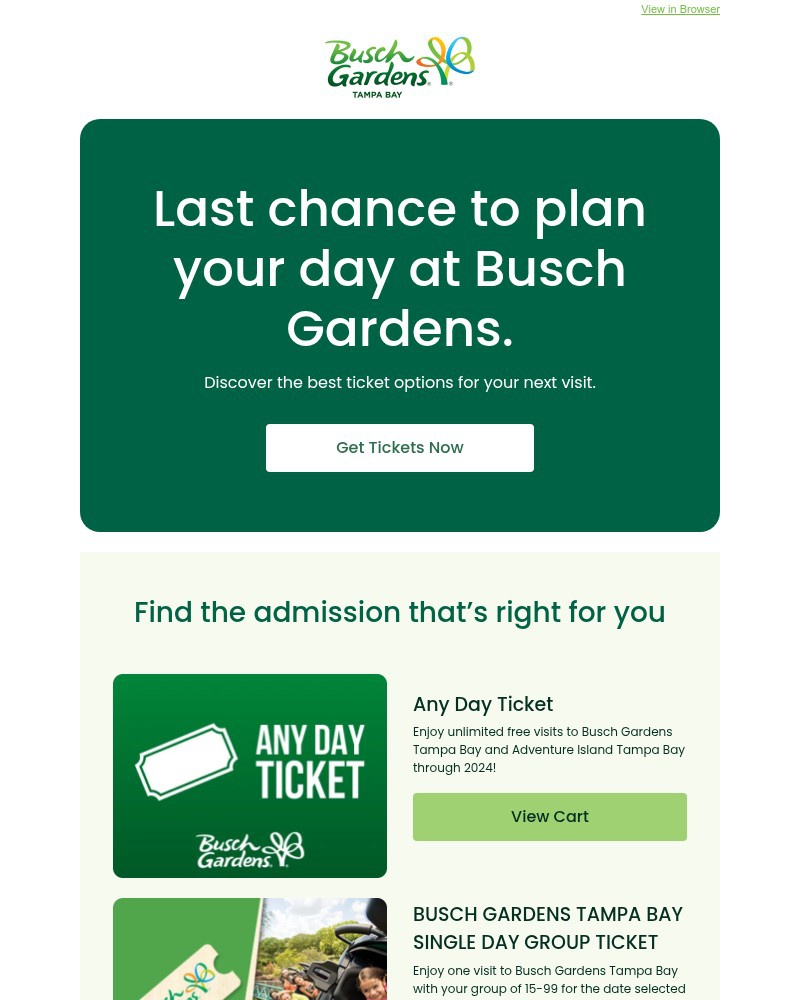Click the Any Day Ticket description text

(x=549, y=749)
